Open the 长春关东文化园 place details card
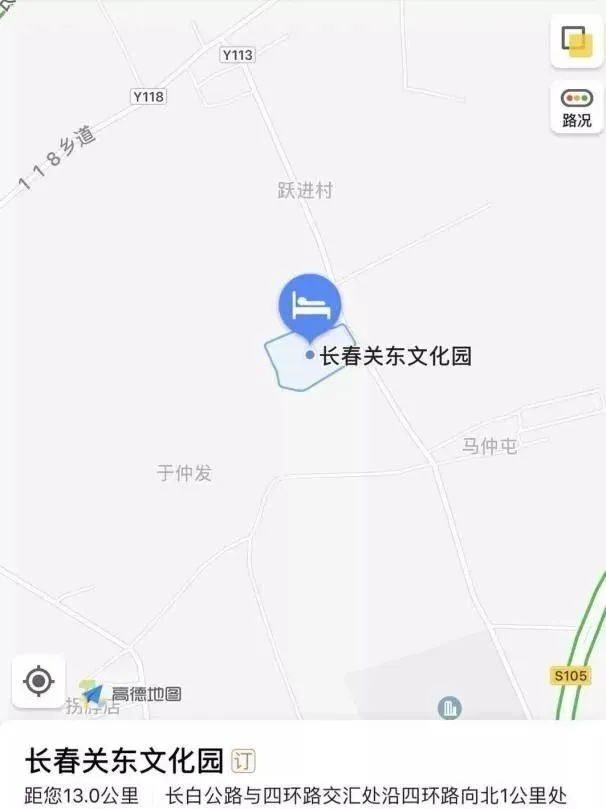606x809 pixels. pos(124,762)
